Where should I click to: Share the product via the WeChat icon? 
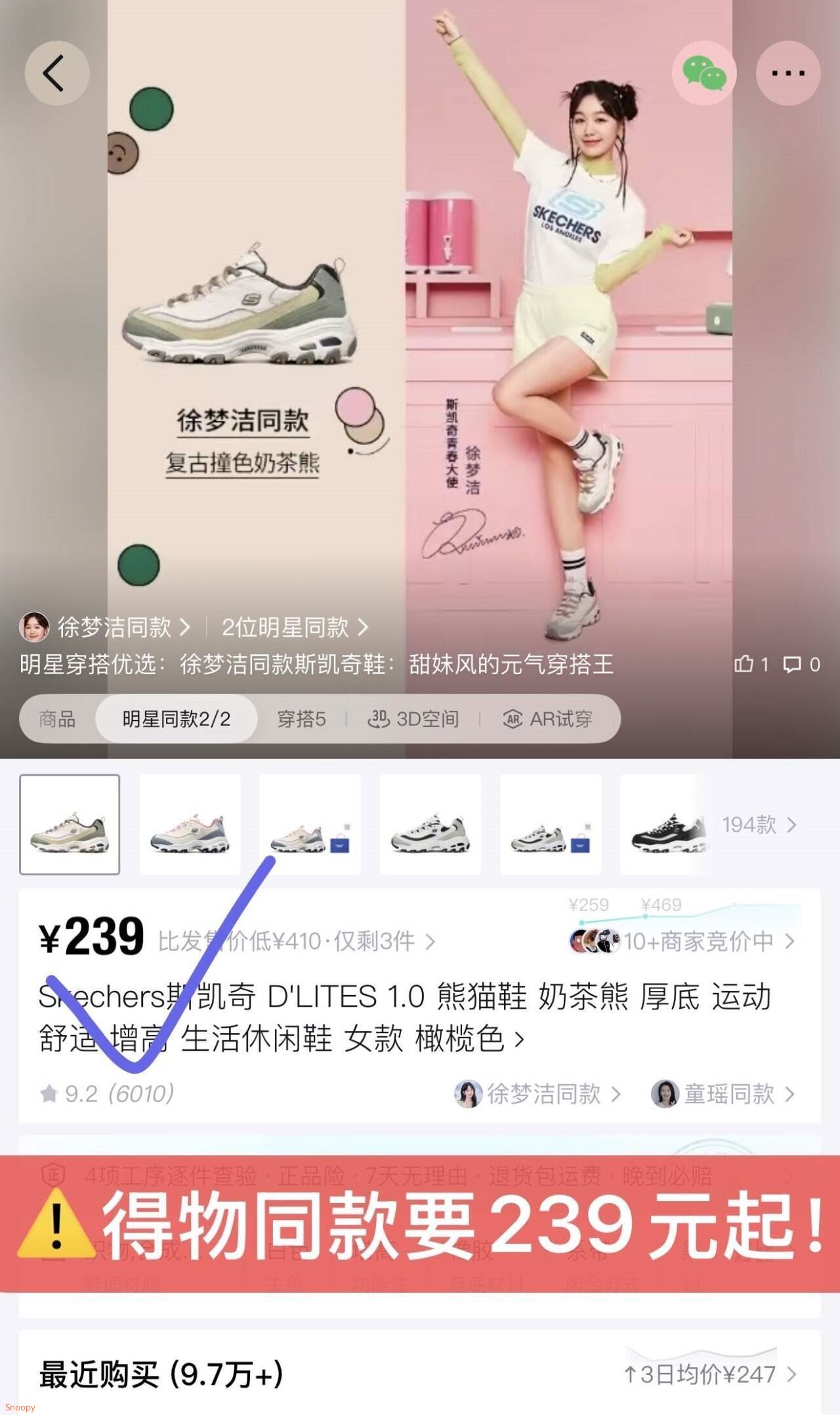[704, 73]
